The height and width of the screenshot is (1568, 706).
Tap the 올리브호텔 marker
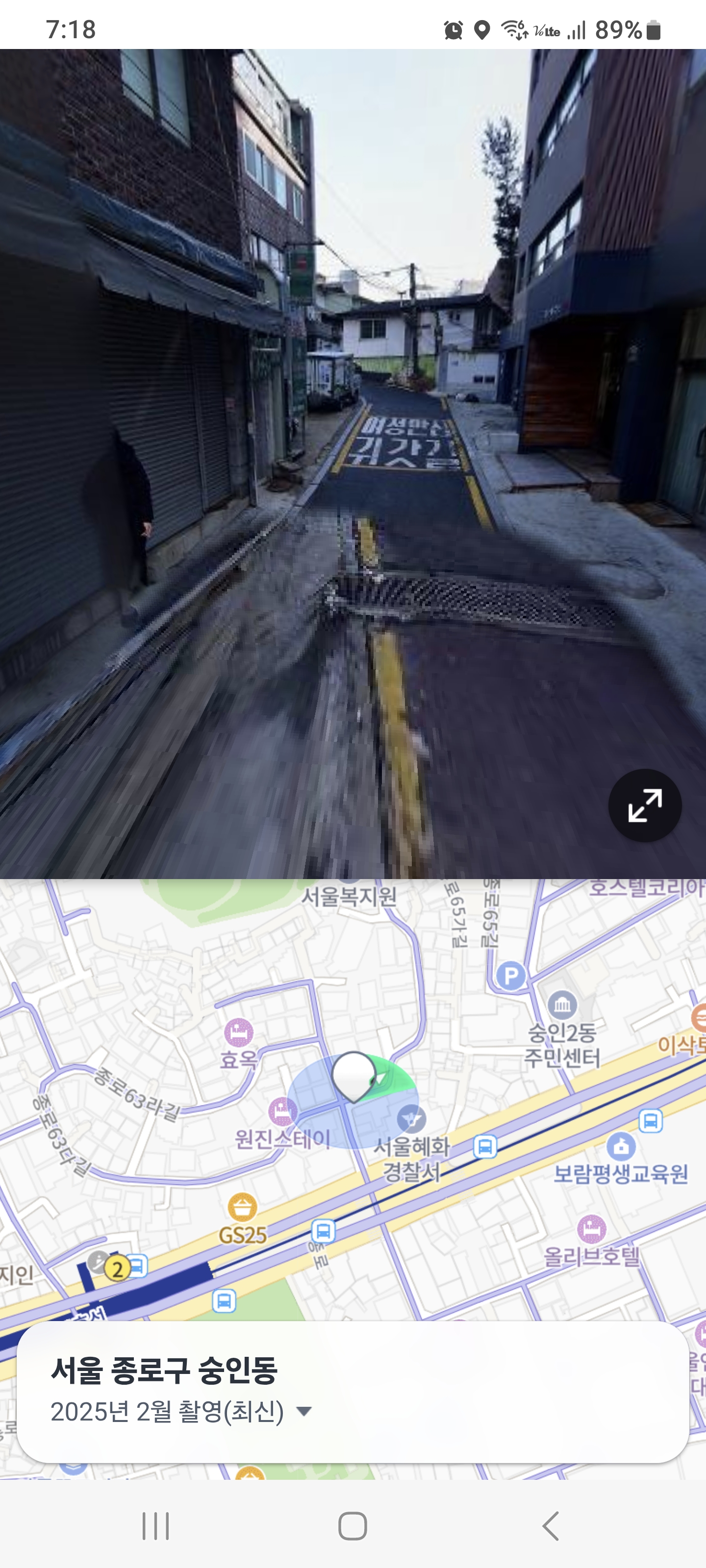point(591,1228)
